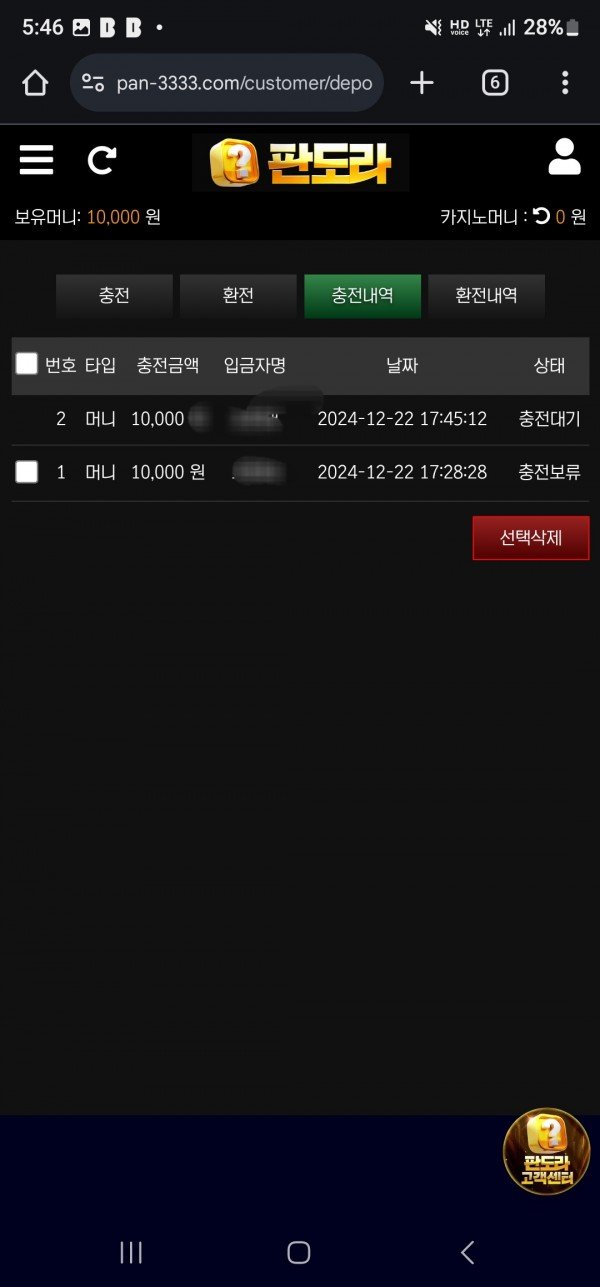Refresh the 카지노머니 balance
Screen dimensions: 600x1287
point(541,216)
